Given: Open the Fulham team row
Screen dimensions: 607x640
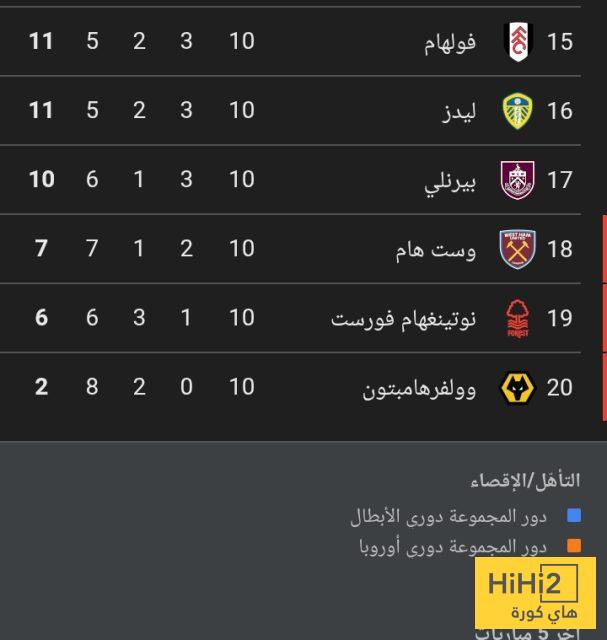Looking at the screenshot, I should click(x=448, y=42).
